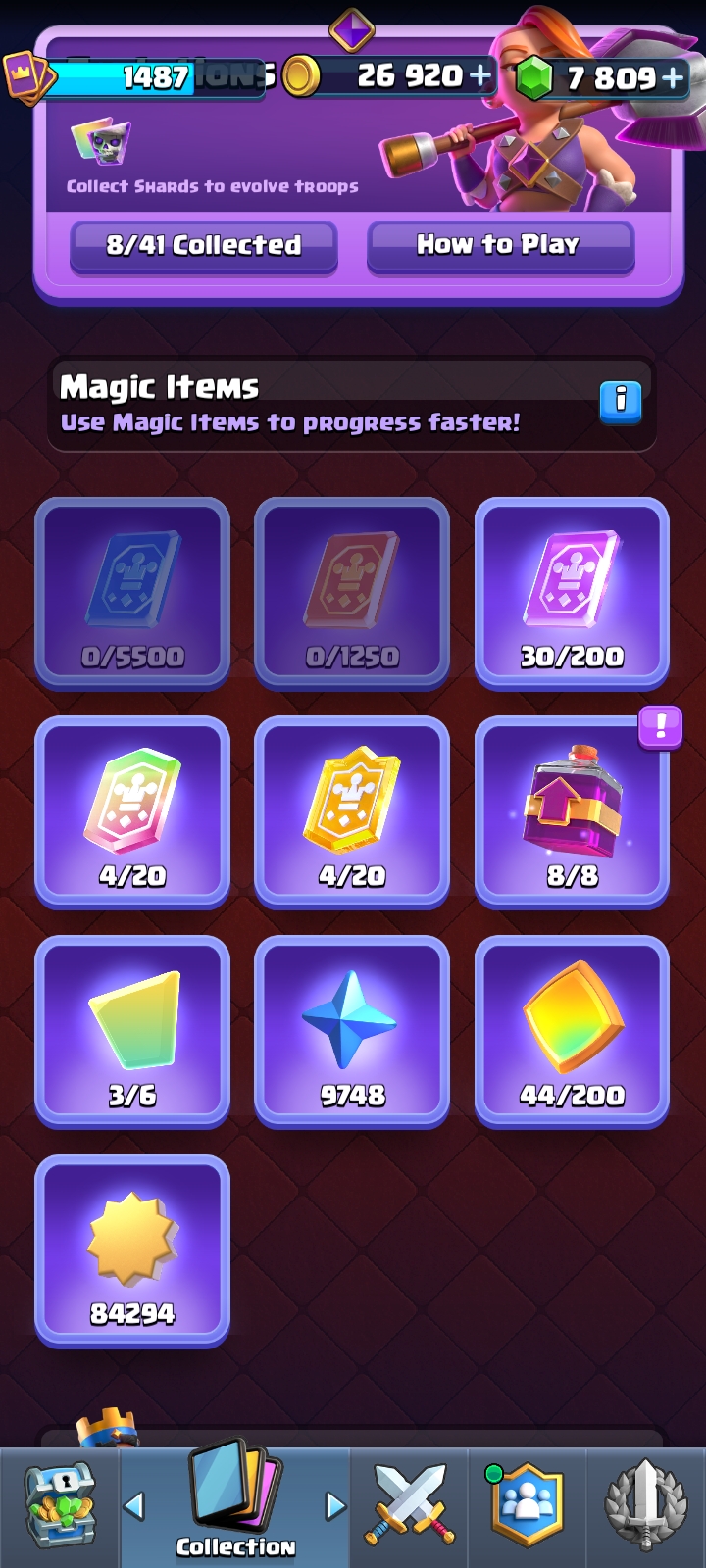The height and width of the screenshot is (1568, 706).
Task: Tap the How to Play button
Action: (x=500, y=246)
